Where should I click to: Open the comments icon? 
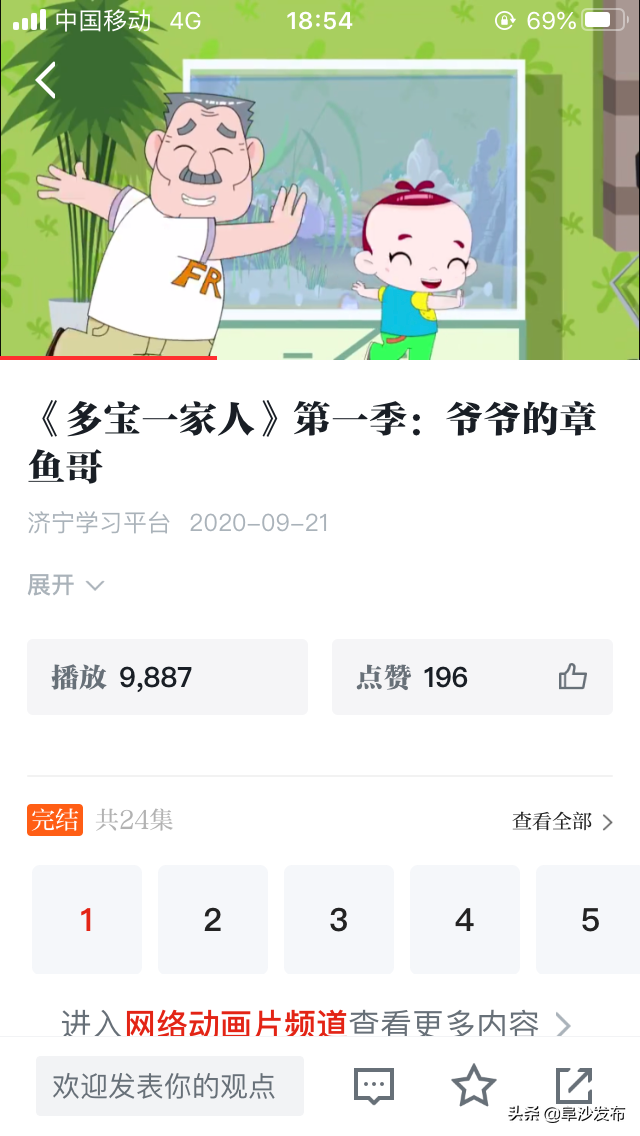(x=374, y=1085)
